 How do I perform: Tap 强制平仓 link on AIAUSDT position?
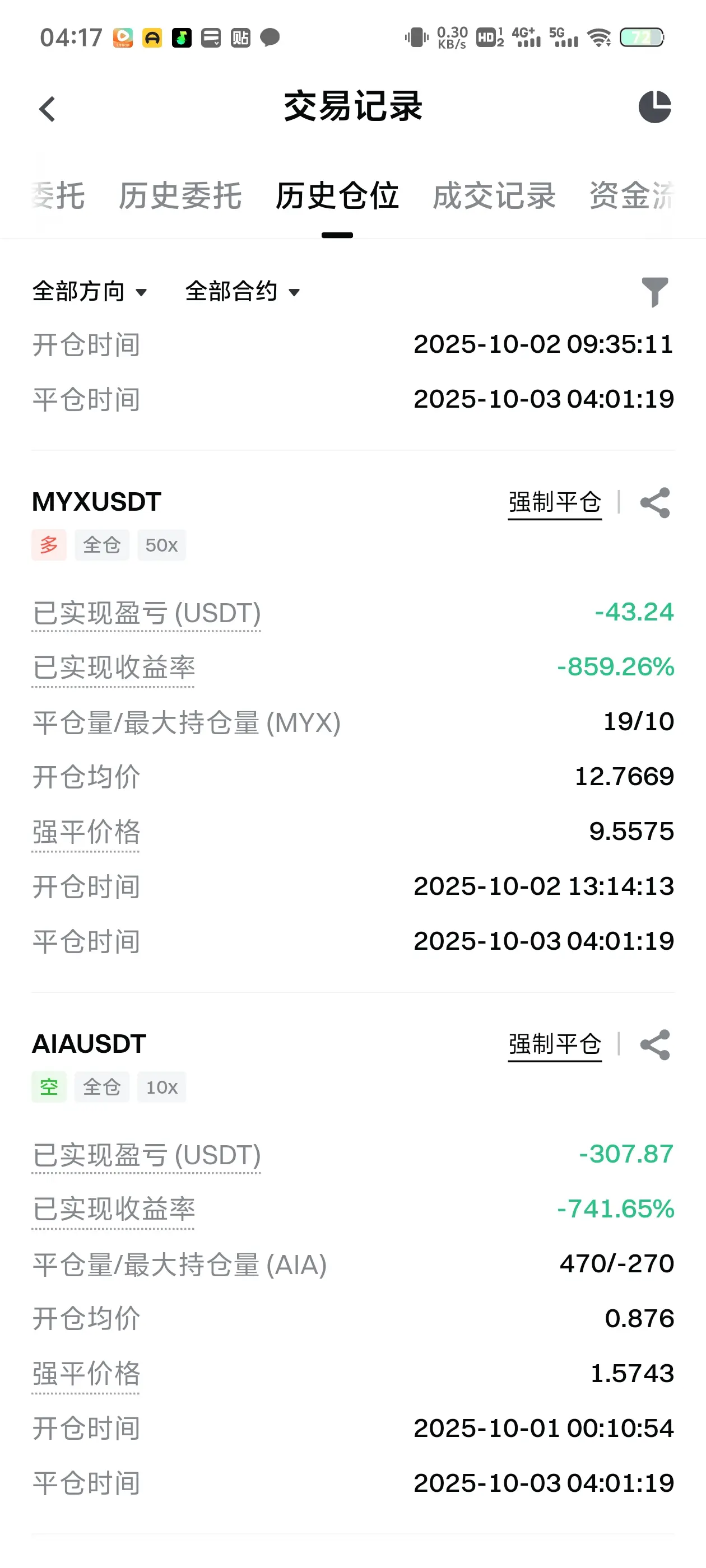point(555,1044)
